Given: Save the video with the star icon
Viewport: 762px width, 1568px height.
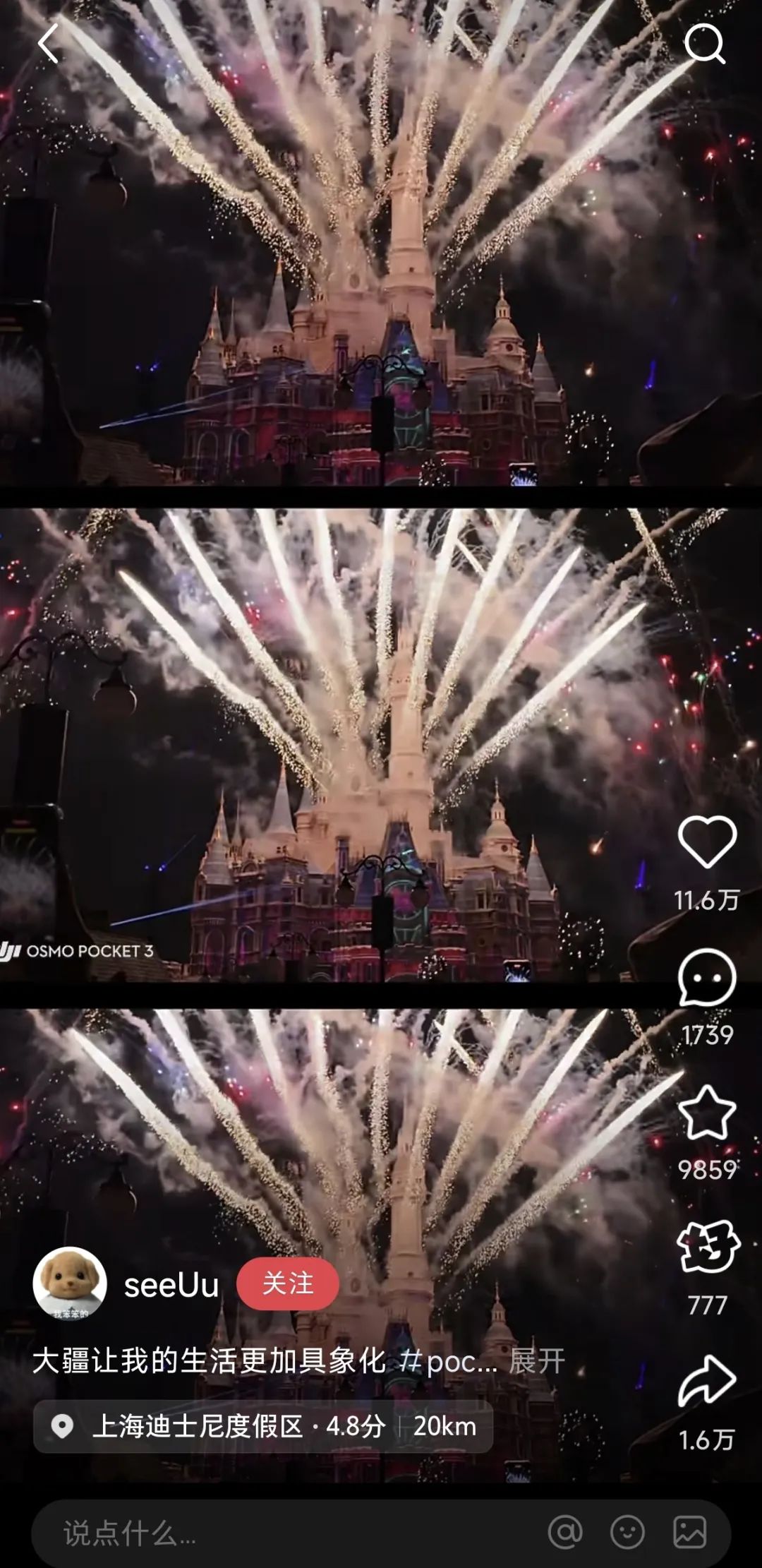Looking at the screenshot, I should tap(706, 1113).
